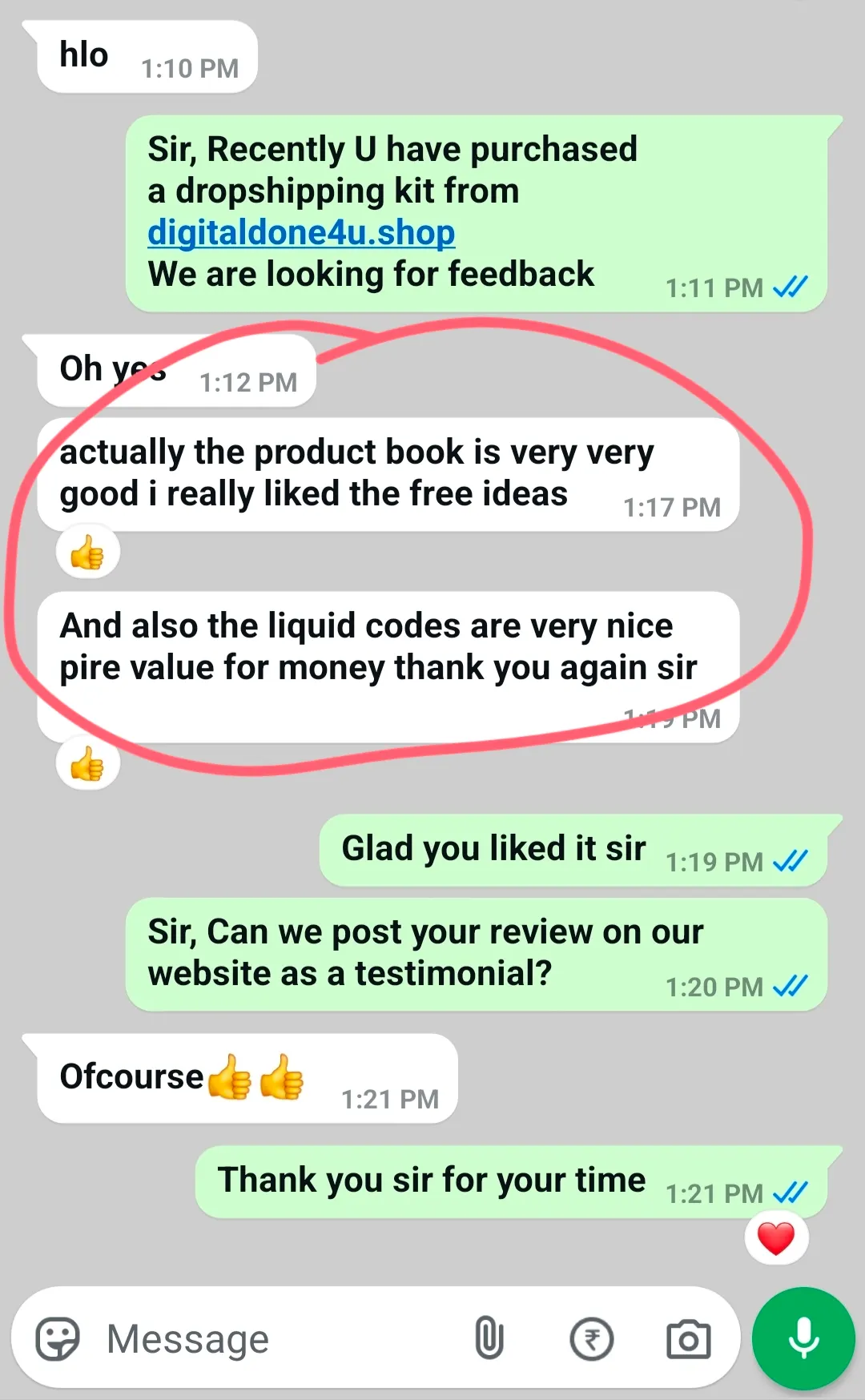View thumbs-up reaction under 'liquid codes' message
The width and height of the screenshot is (865, 1400).
point(87,764)
